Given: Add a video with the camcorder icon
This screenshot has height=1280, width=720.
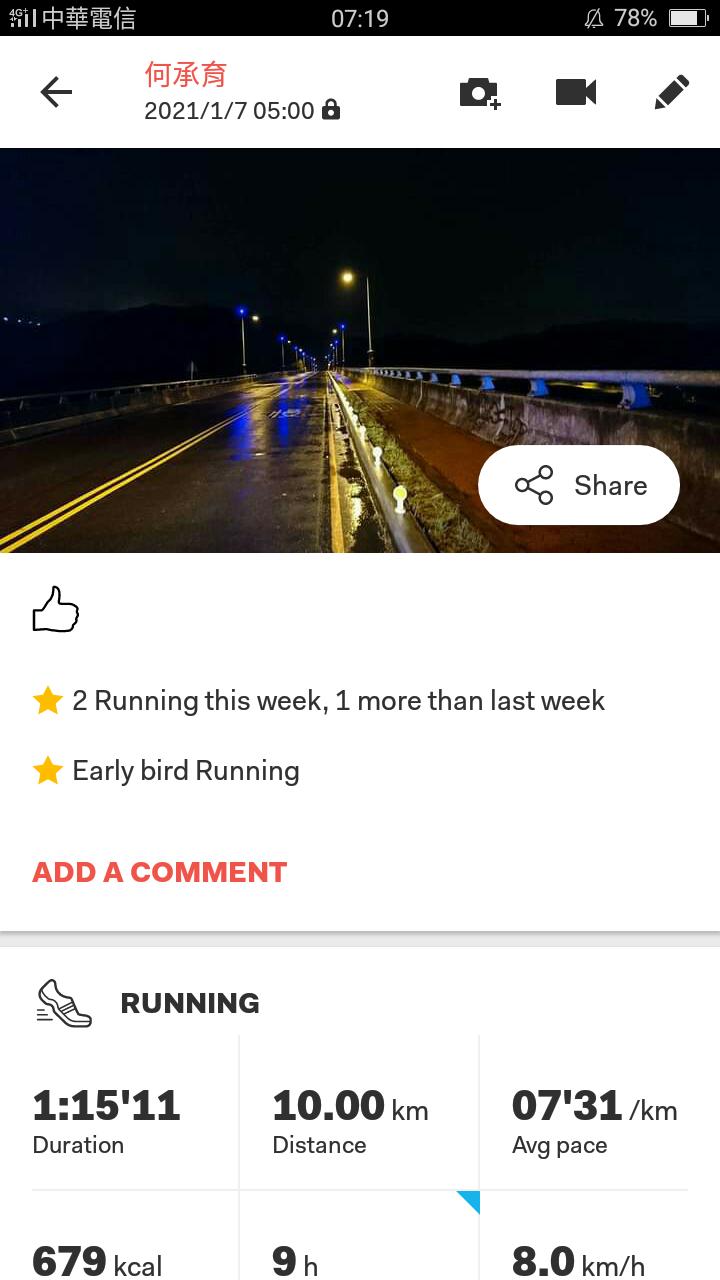Looking at the screenshot, I should [576, 93].
